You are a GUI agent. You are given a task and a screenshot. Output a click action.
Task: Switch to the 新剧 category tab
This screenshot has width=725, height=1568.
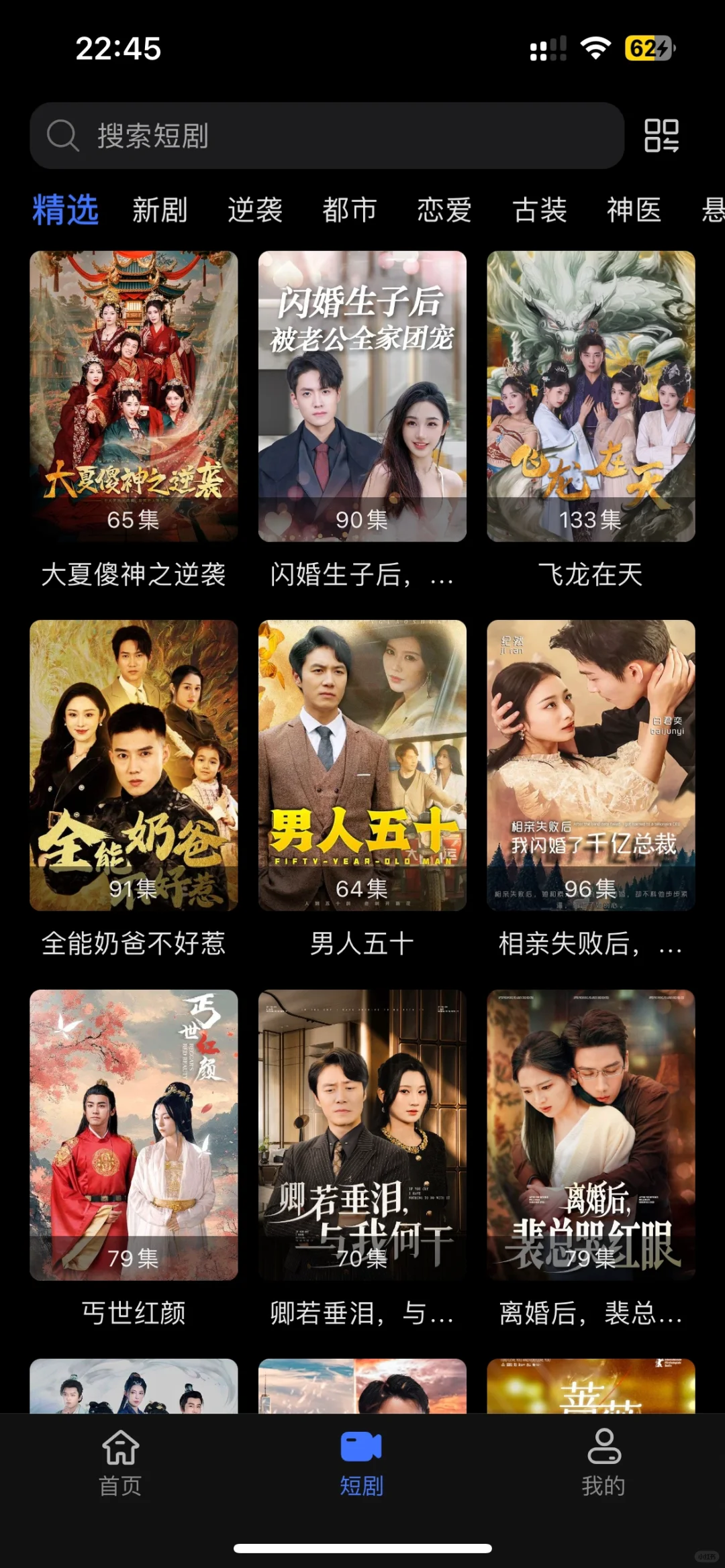pyautogui.click(x=160, y=210)
